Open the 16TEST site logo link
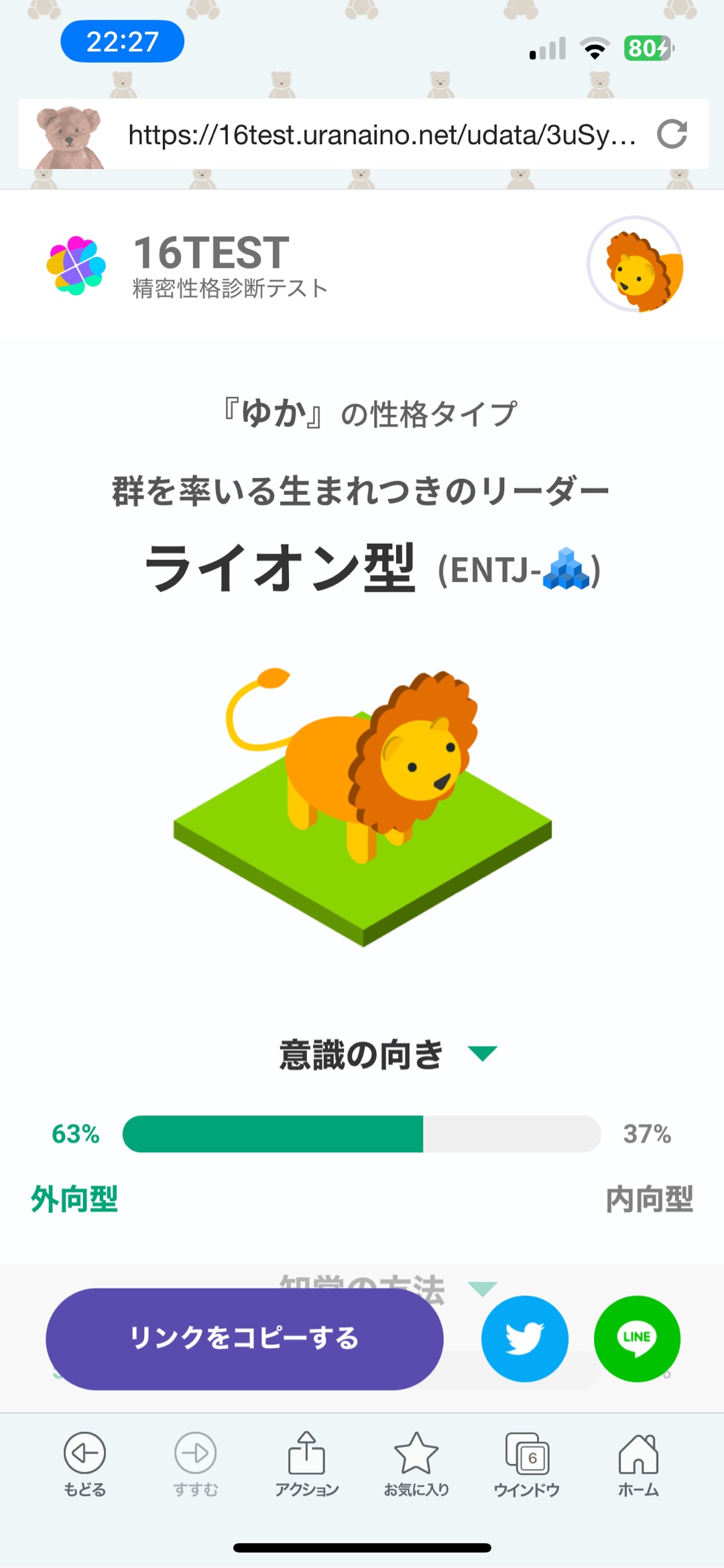The image size is (724, 1568). click(x=186, y=266)
